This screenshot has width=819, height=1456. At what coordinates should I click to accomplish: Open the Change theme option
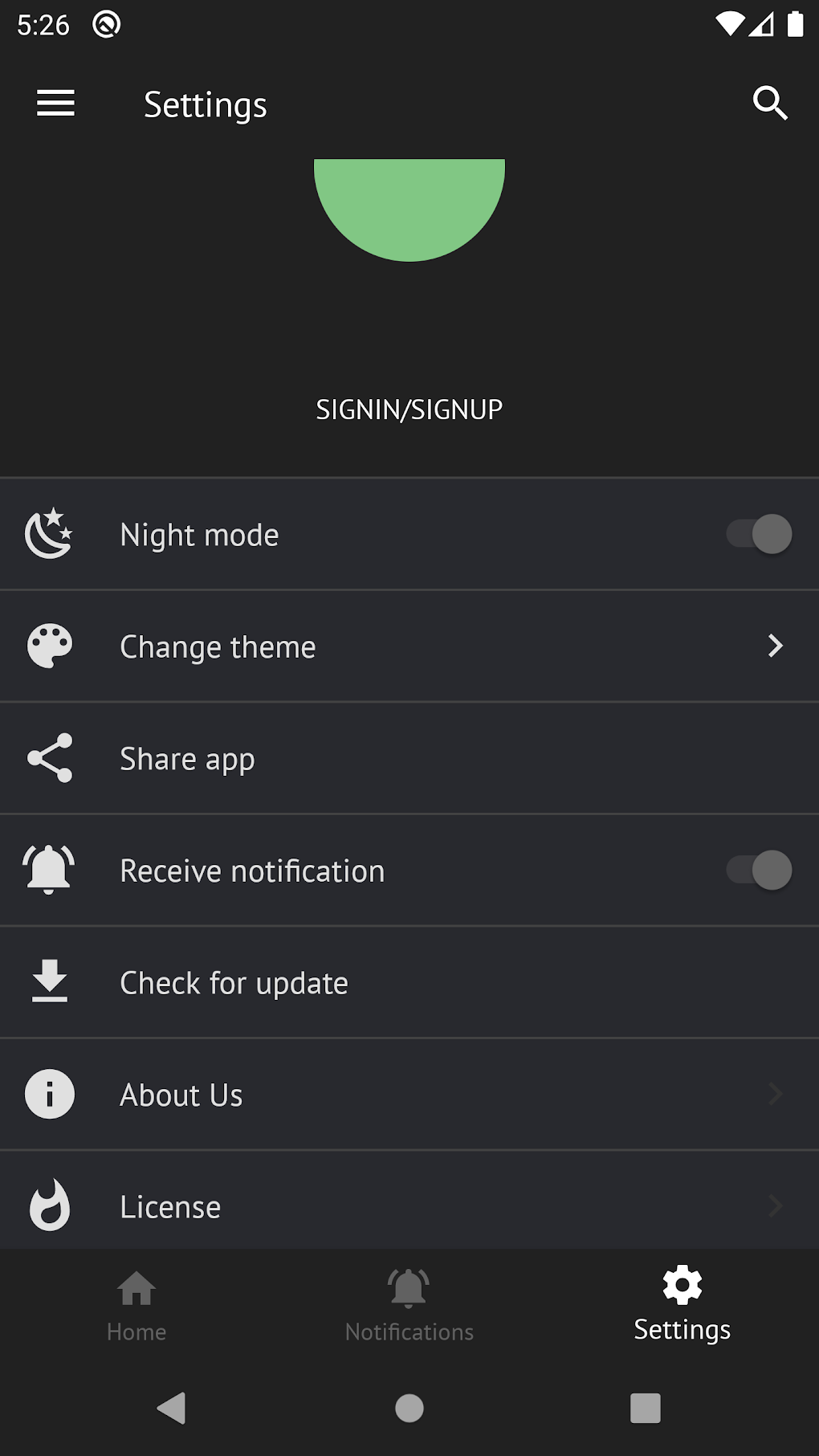tap(409, 646)
